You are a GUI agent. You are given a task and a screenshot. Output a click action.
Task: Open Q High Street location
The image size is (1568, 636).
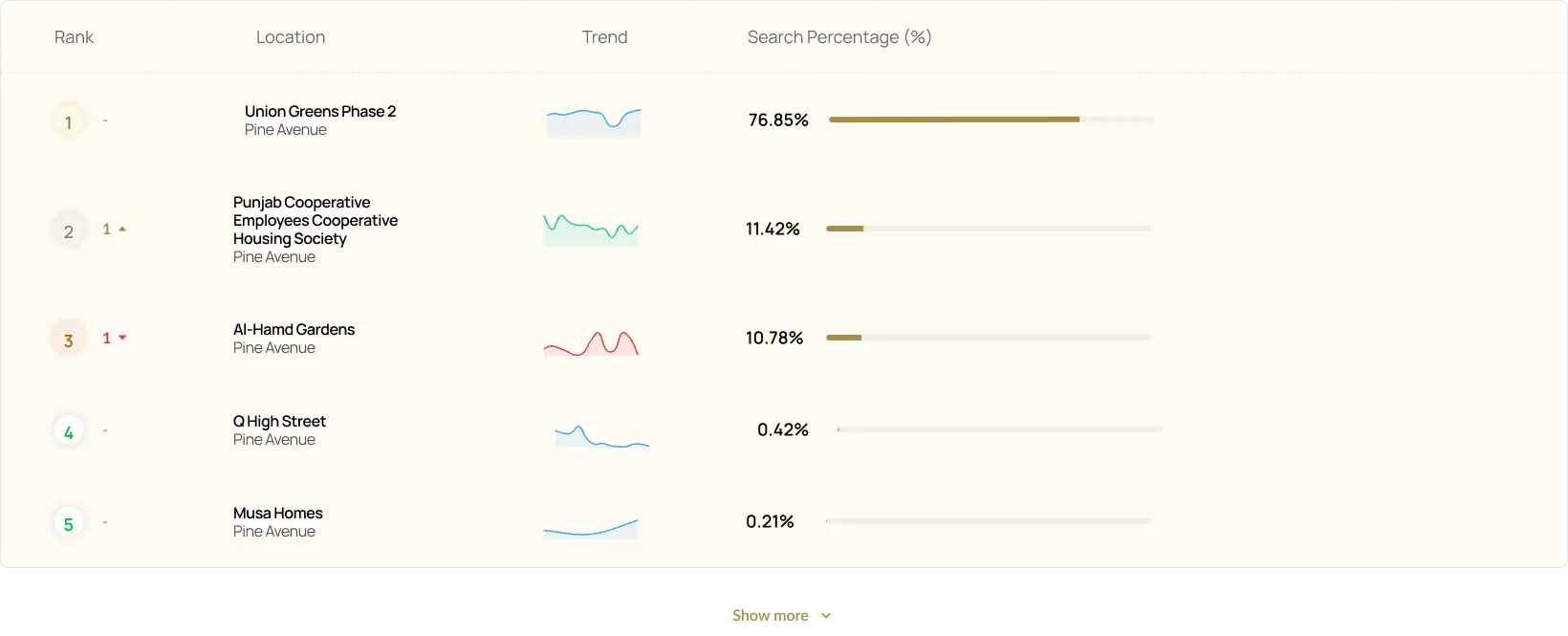pos(279,422)
